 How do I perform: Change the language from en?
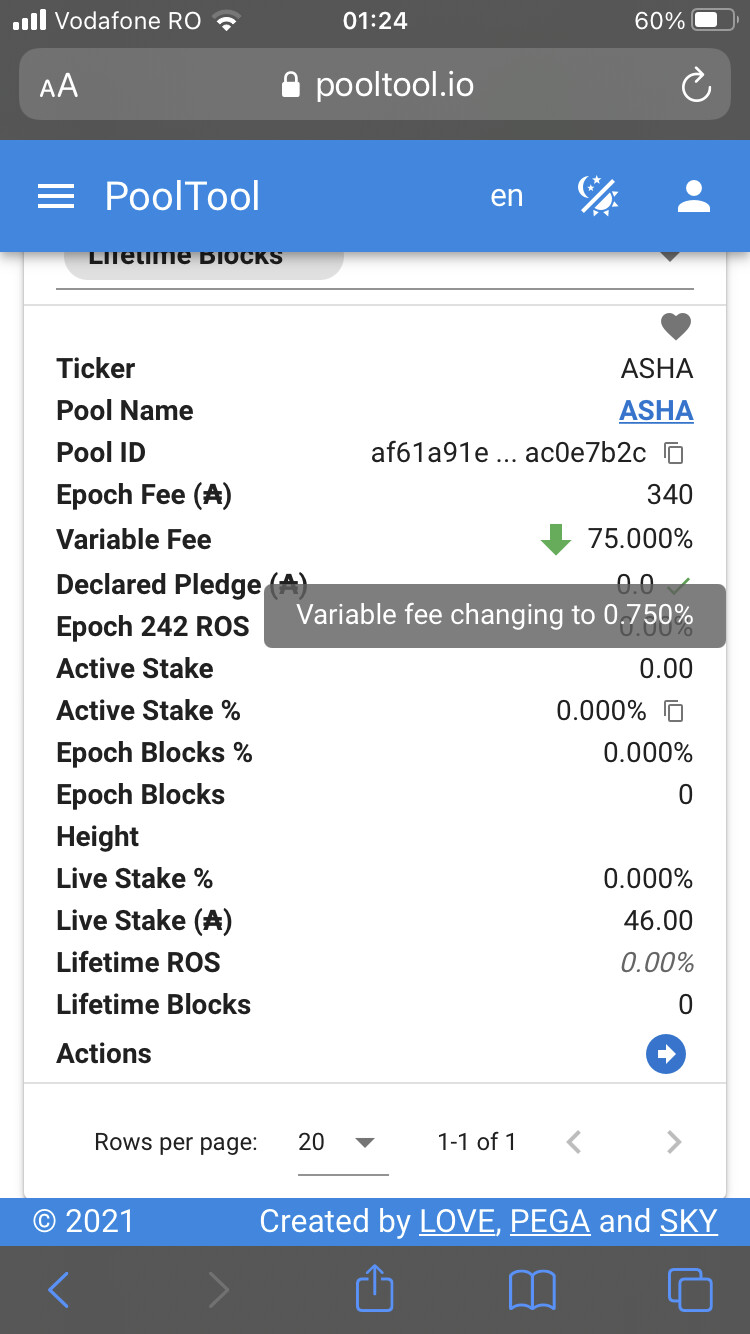point(507,197)
